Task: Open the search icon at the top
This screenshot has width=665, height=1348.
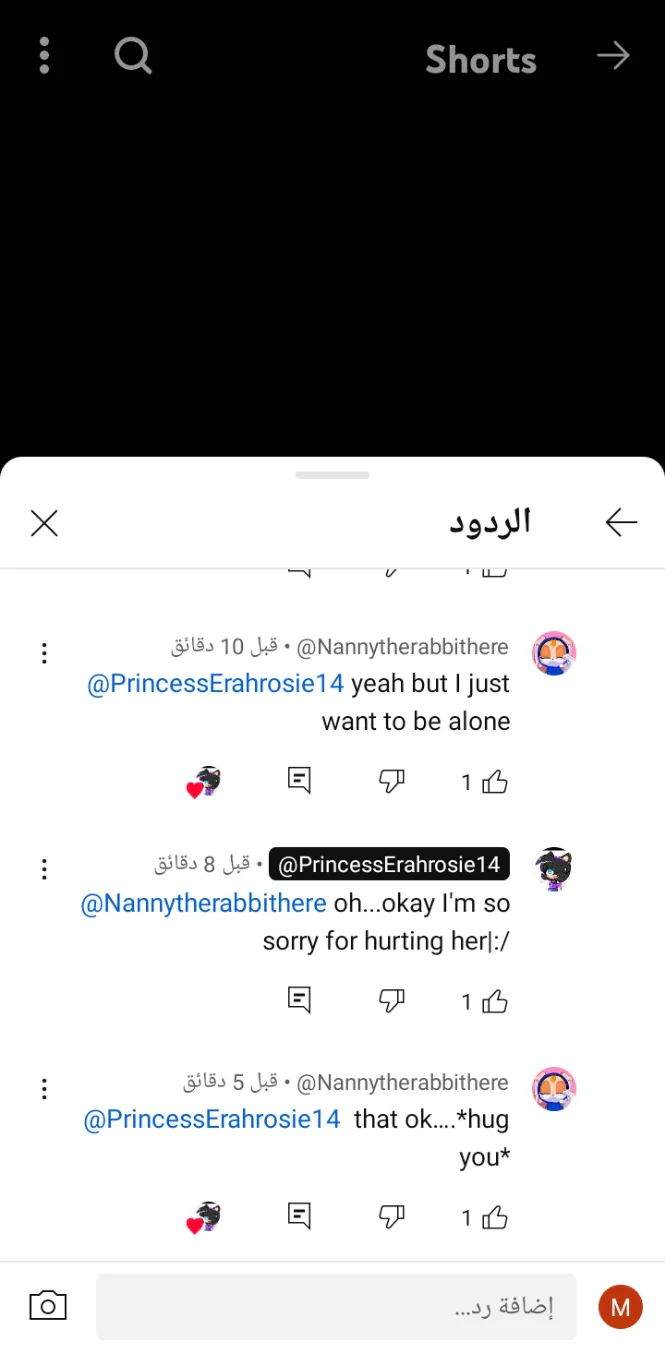Action: tap(133, 56)
